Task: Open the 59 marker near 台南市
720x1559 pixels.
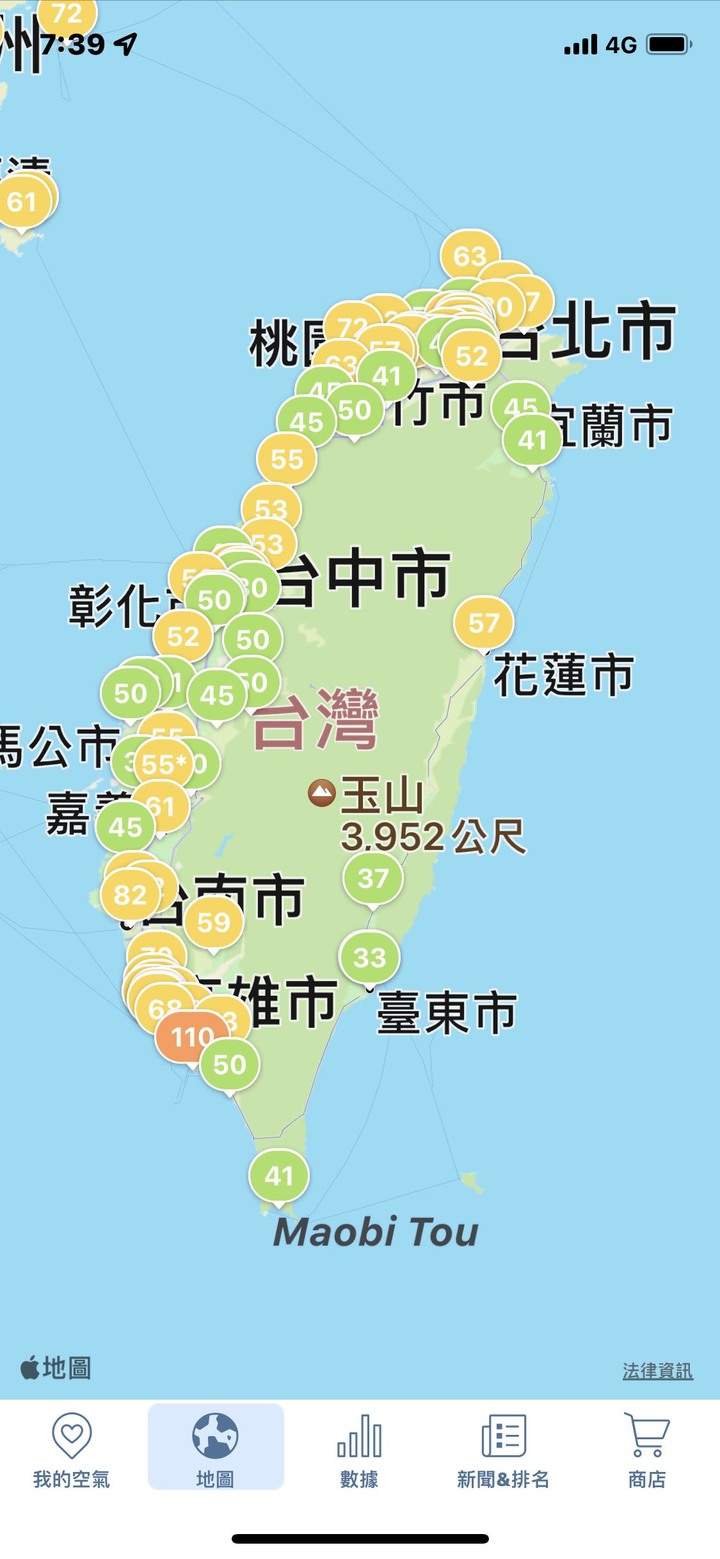Action: point(213,922)
